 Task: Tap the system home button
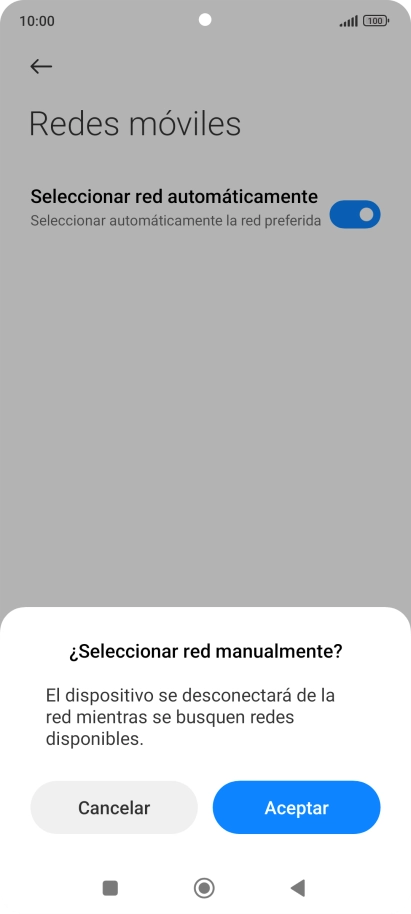[204, 888]
